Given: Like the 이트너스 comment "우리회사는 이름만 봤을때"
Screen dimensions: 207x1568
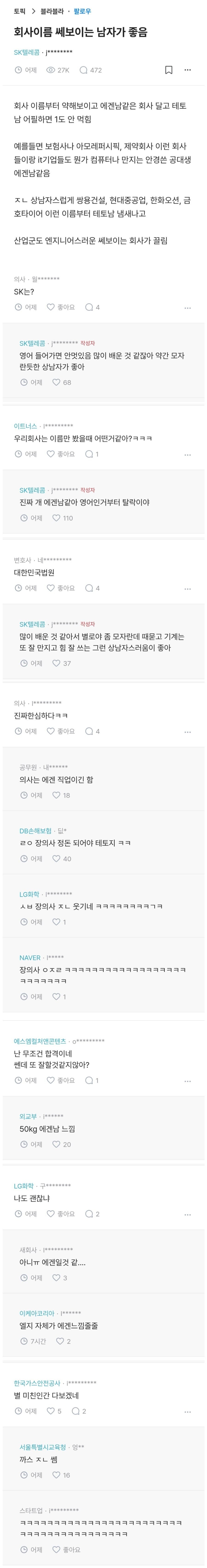Looking at the screenshot, I should (61, 454).
